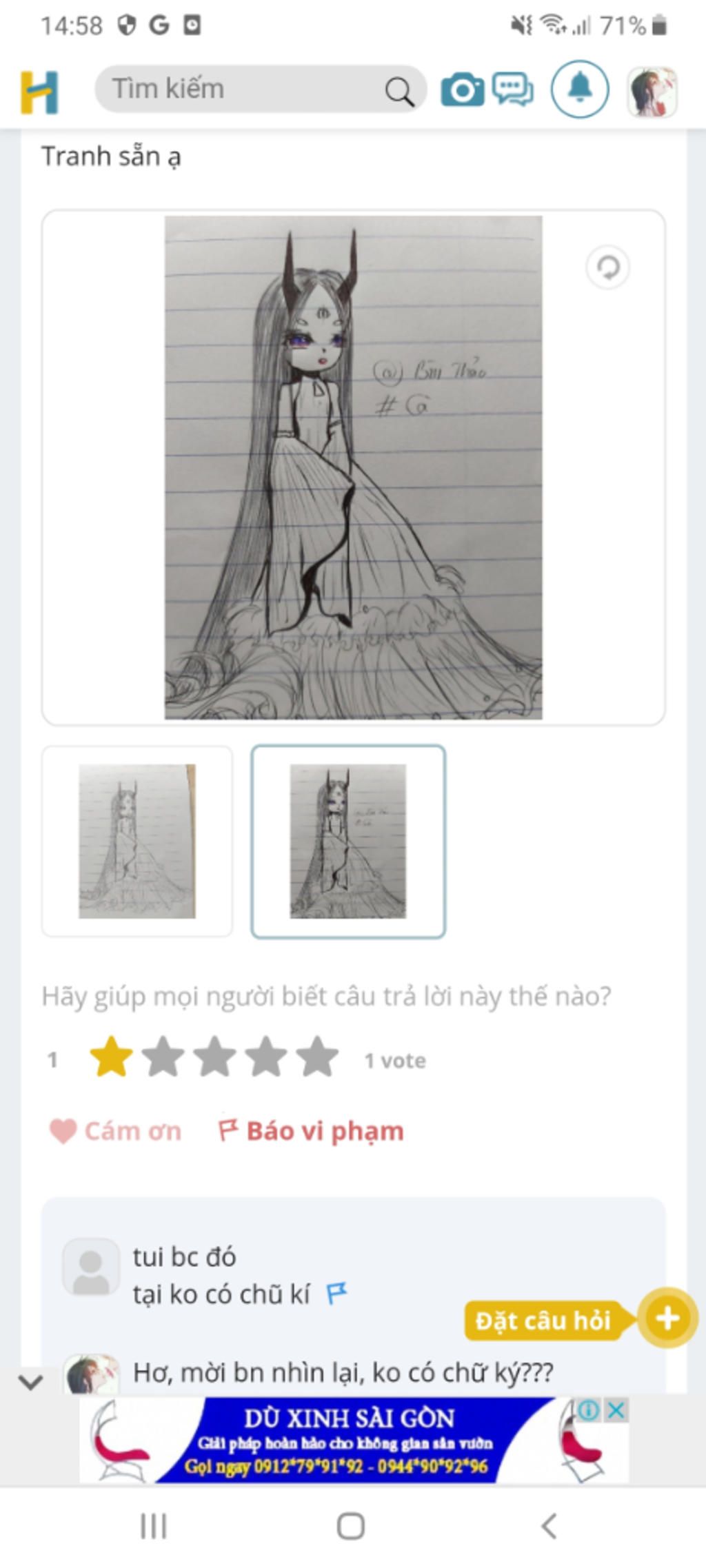Open the notifications bell
706x1568 pixels.
click(580, 90)
